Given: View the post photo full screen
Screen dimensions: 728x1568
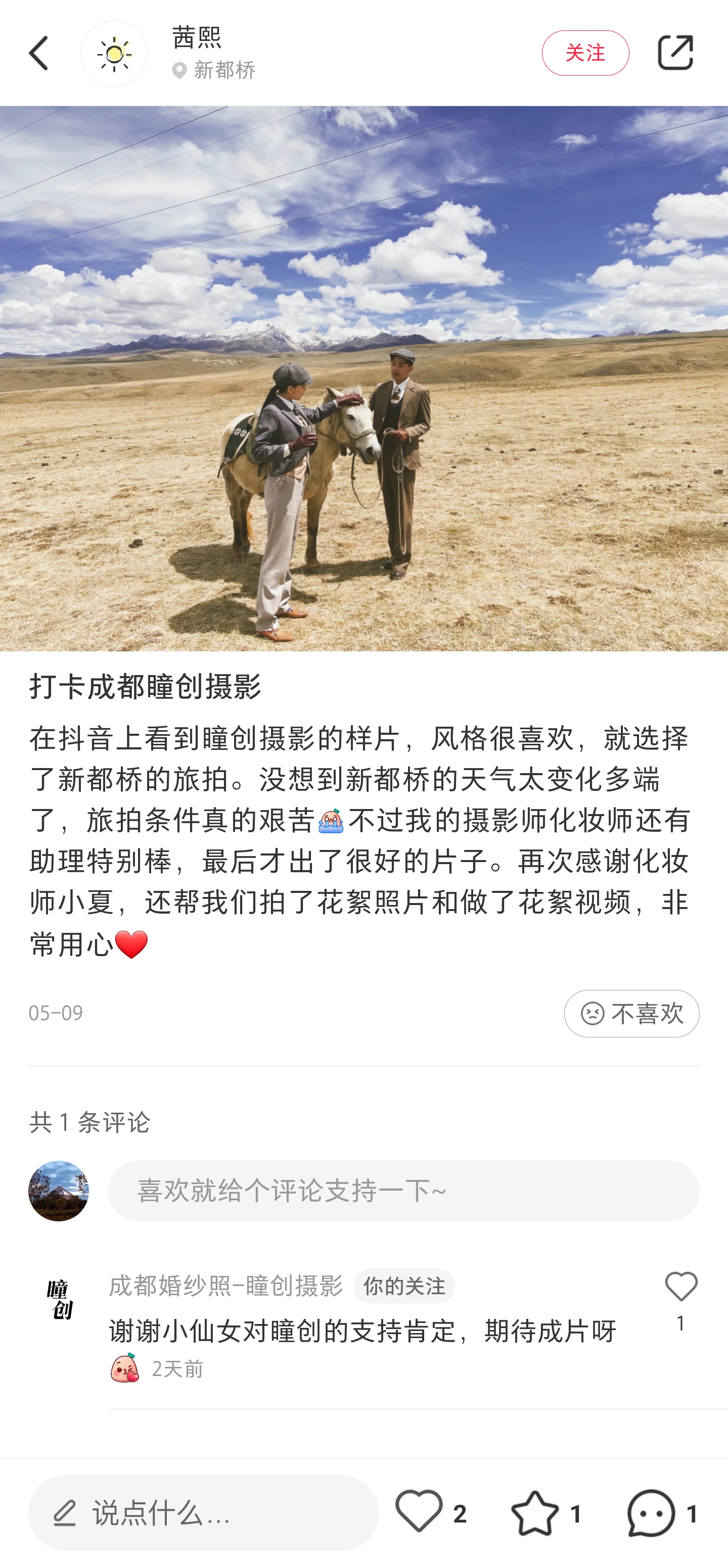Looking at the screenshot, I should tap(363, 378).
